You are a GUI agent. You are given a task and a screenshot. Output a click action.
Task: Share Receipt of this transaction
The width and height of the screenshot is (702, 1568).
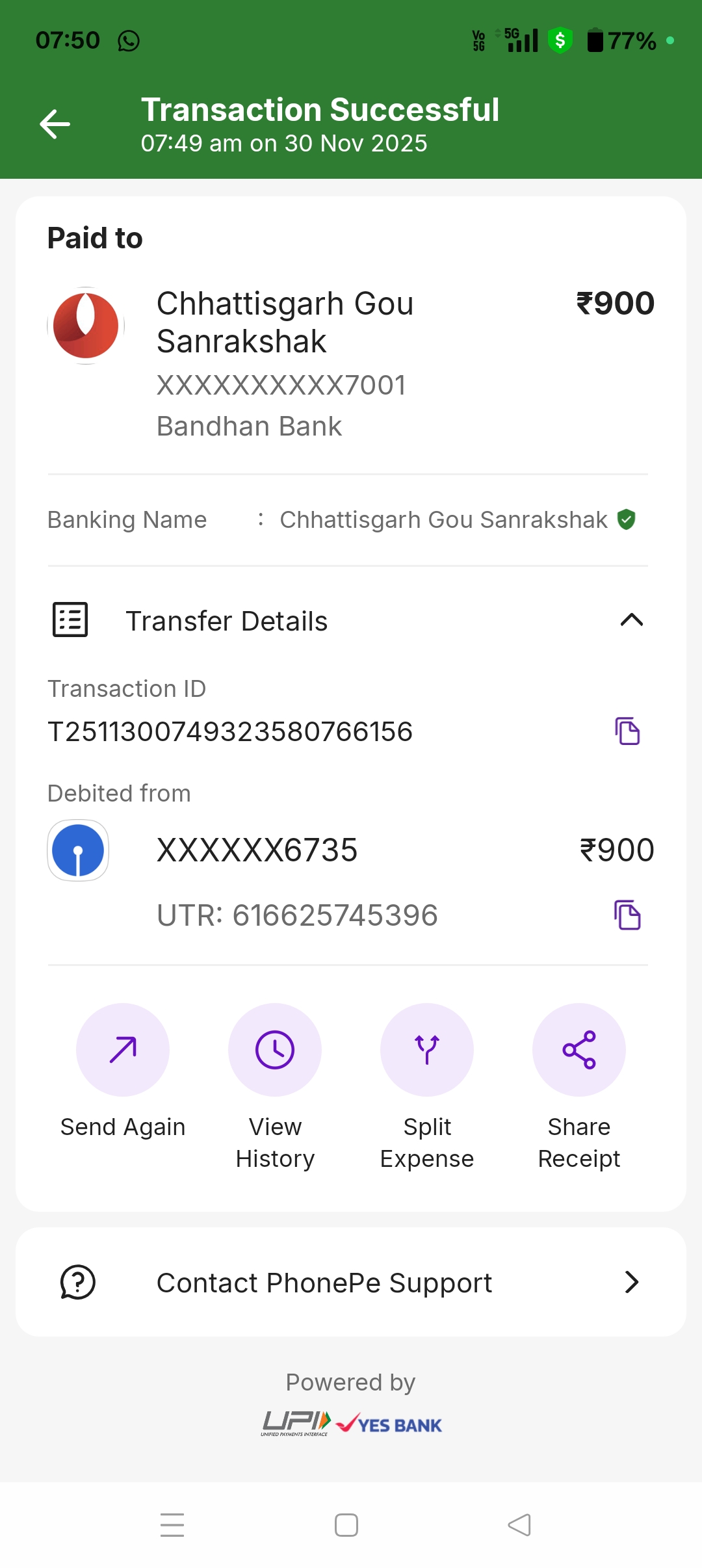tap(579, 1050)
